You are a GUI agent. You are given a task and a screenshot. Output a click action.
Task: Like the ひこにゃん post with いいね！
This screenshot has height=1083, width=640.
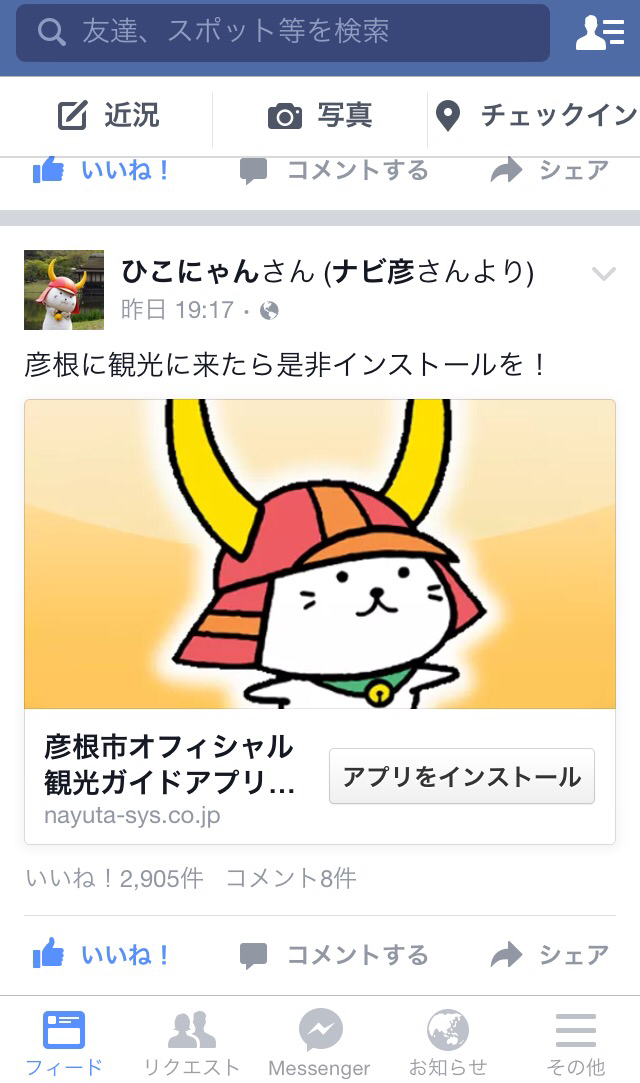point(101,955)
